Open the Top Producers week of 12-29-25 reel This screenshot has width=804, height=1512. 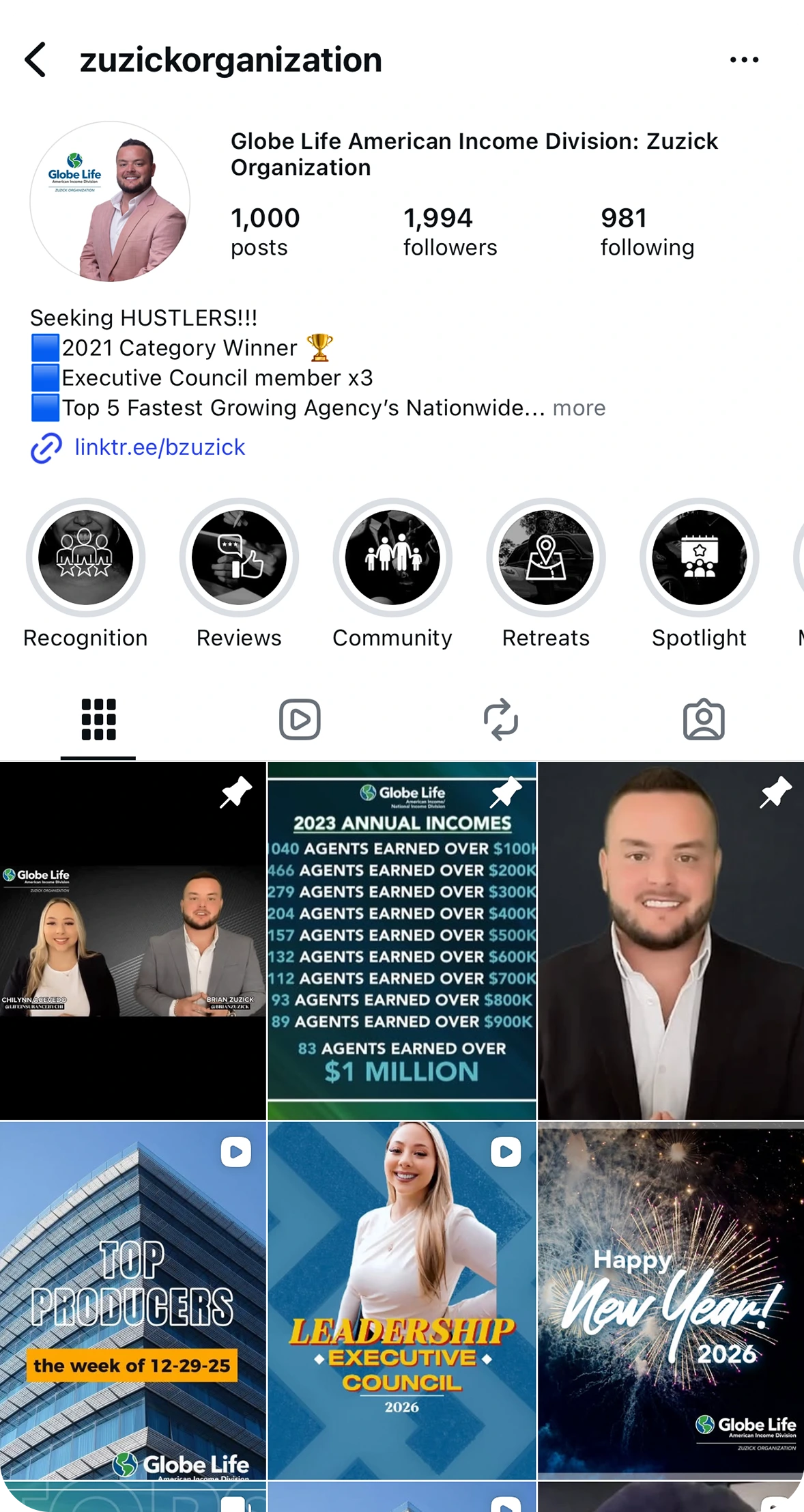[132, 1300]
